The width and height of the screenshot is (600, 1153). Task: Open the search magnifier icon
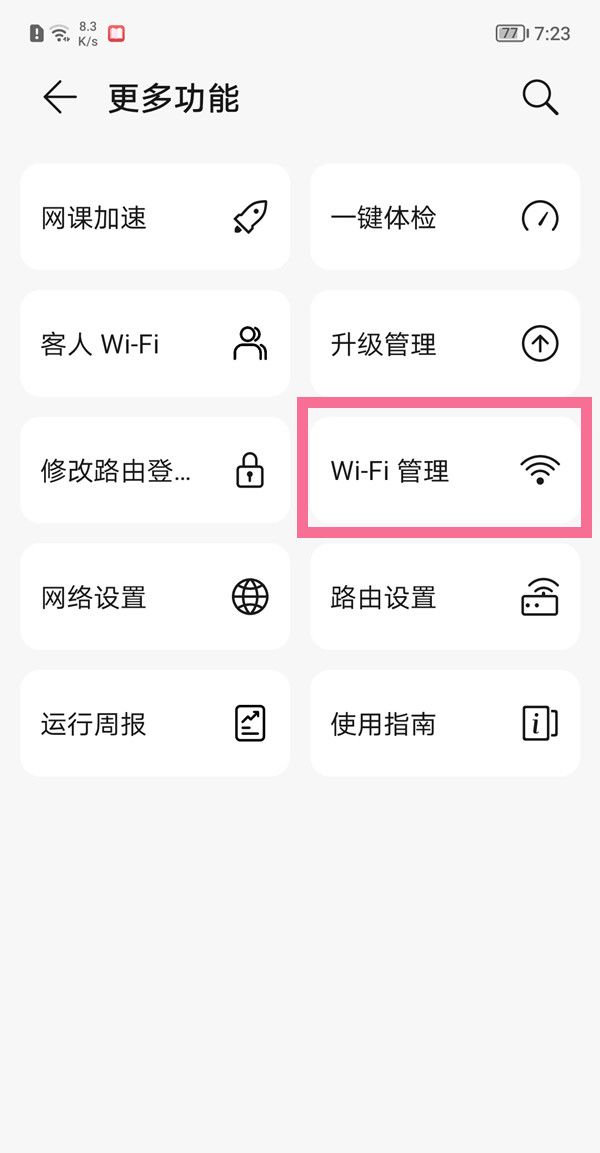[x=540, y=98]
